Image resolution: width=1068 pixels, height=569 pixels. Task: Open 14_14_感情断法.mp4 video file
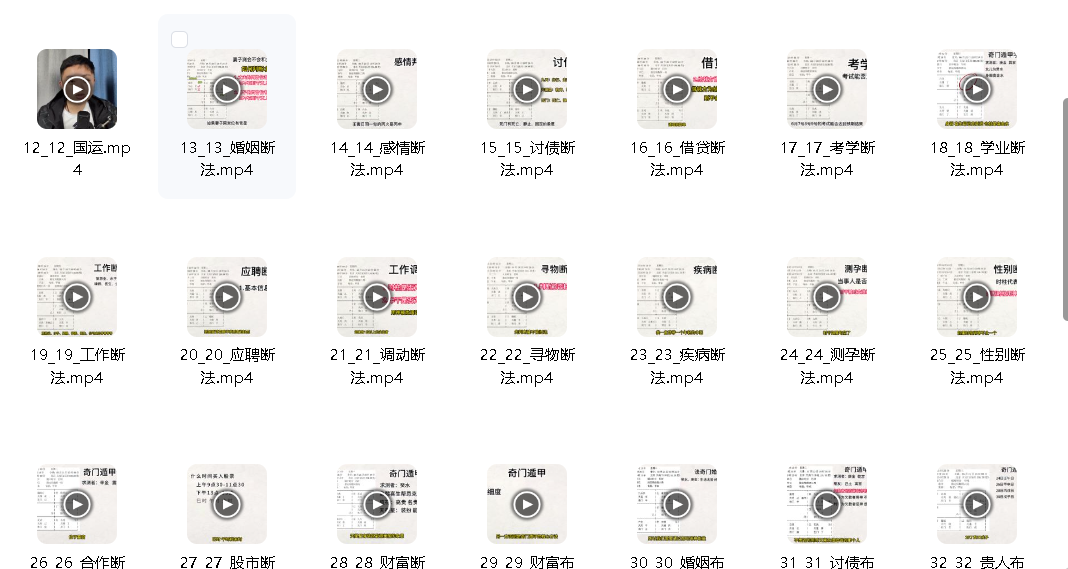pyautogui.click(x=377, y=89)
